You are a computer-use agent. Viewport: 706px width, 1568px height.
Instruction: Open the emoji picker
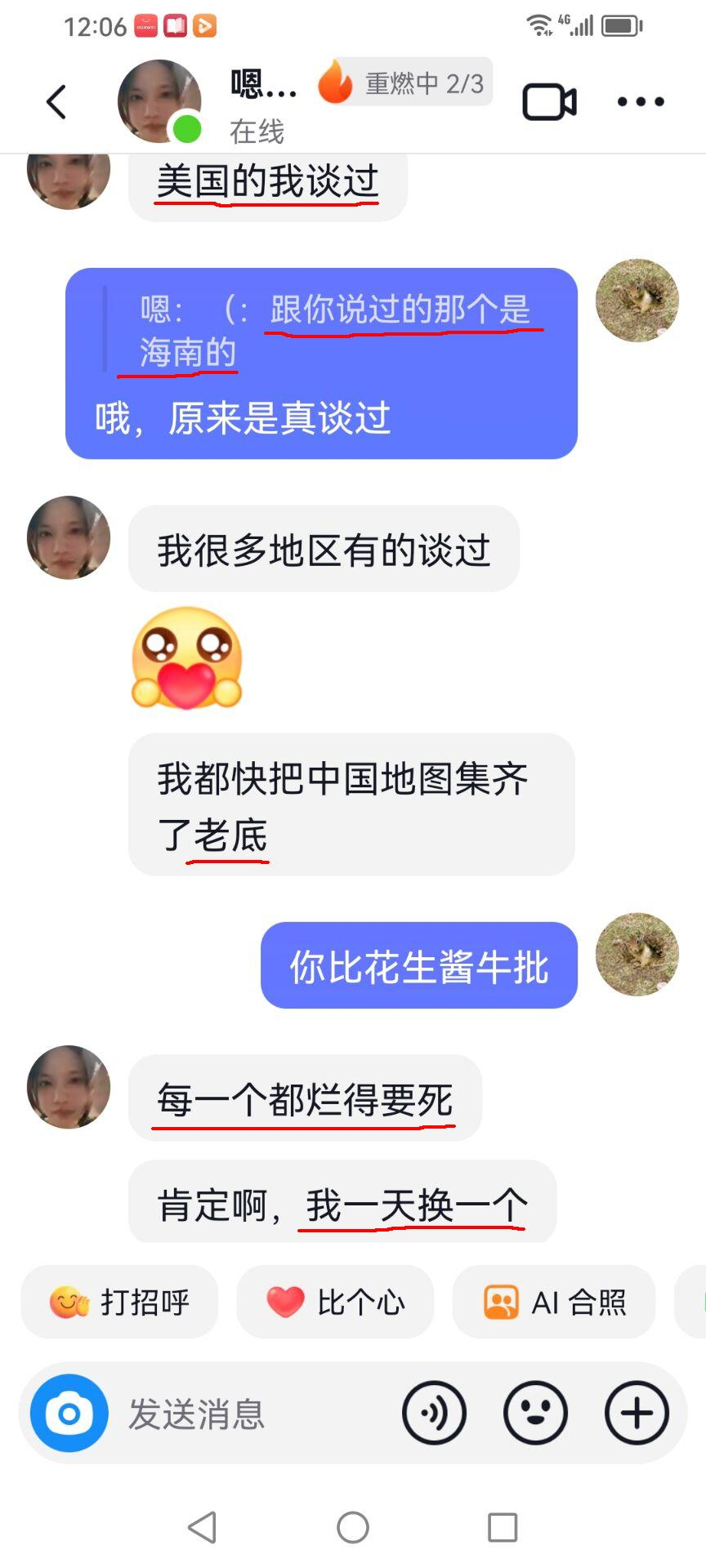(x=535, y=1413)
